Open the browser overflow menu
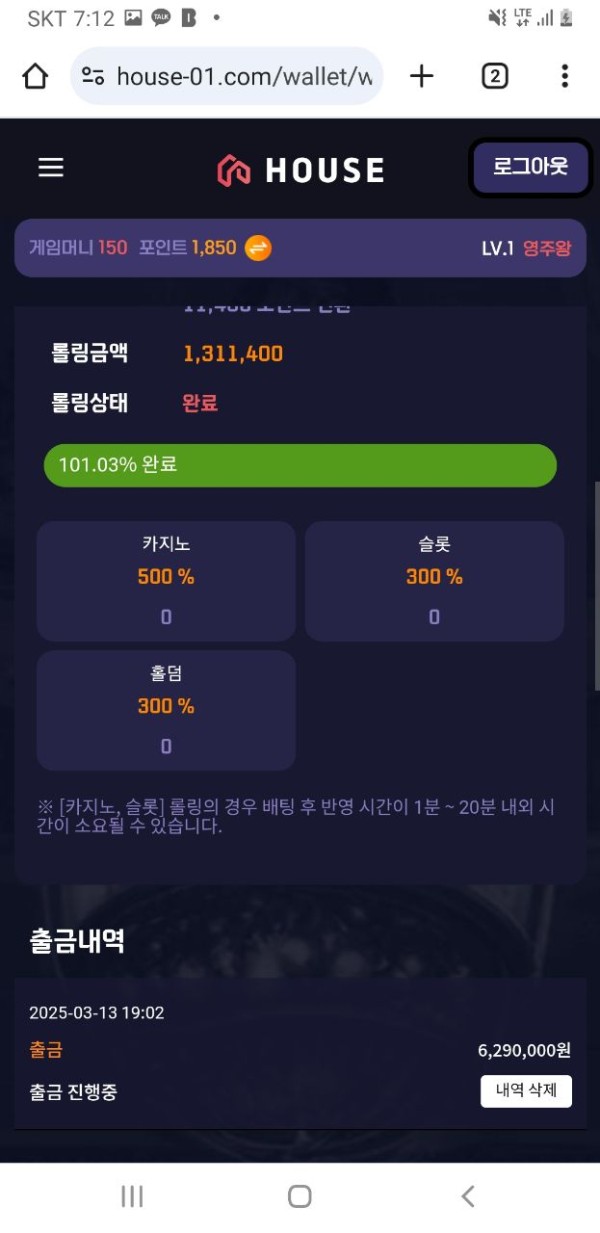The image size is (600, 1233). point(565,76)
